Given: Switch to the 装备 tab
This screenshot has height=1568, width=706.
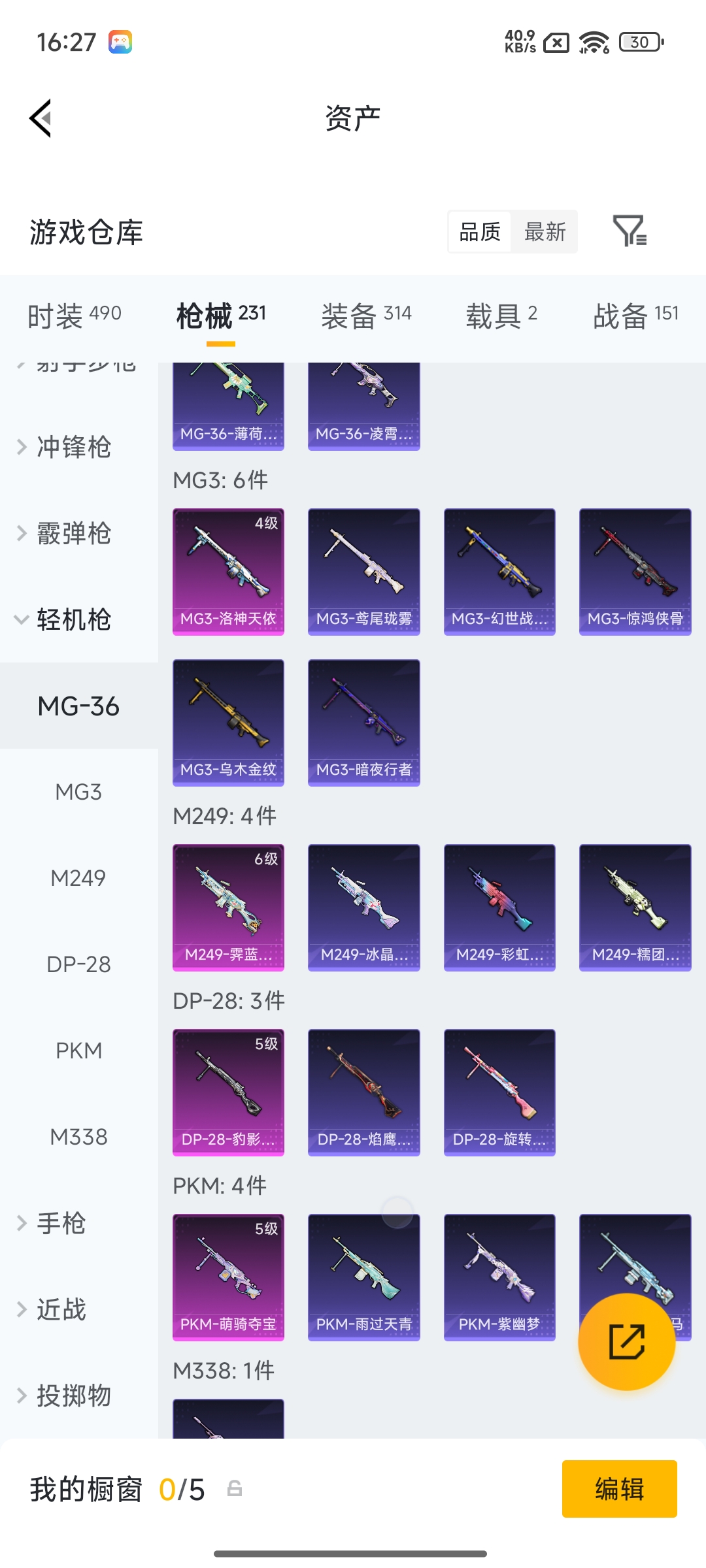Looking at the screenshot, I should (x=366, y=316).
